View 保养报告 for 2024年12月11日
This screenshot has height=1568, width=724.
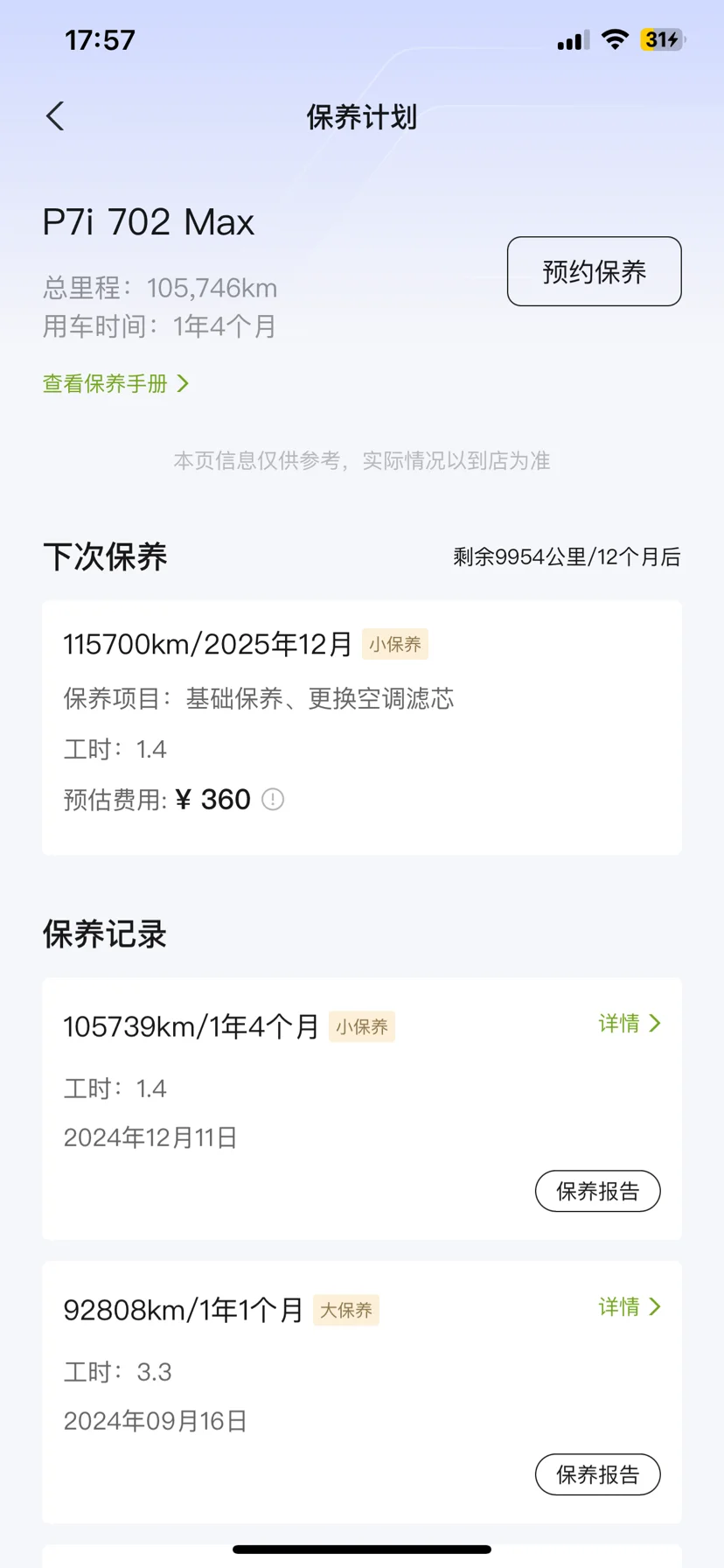[597, 1191]
